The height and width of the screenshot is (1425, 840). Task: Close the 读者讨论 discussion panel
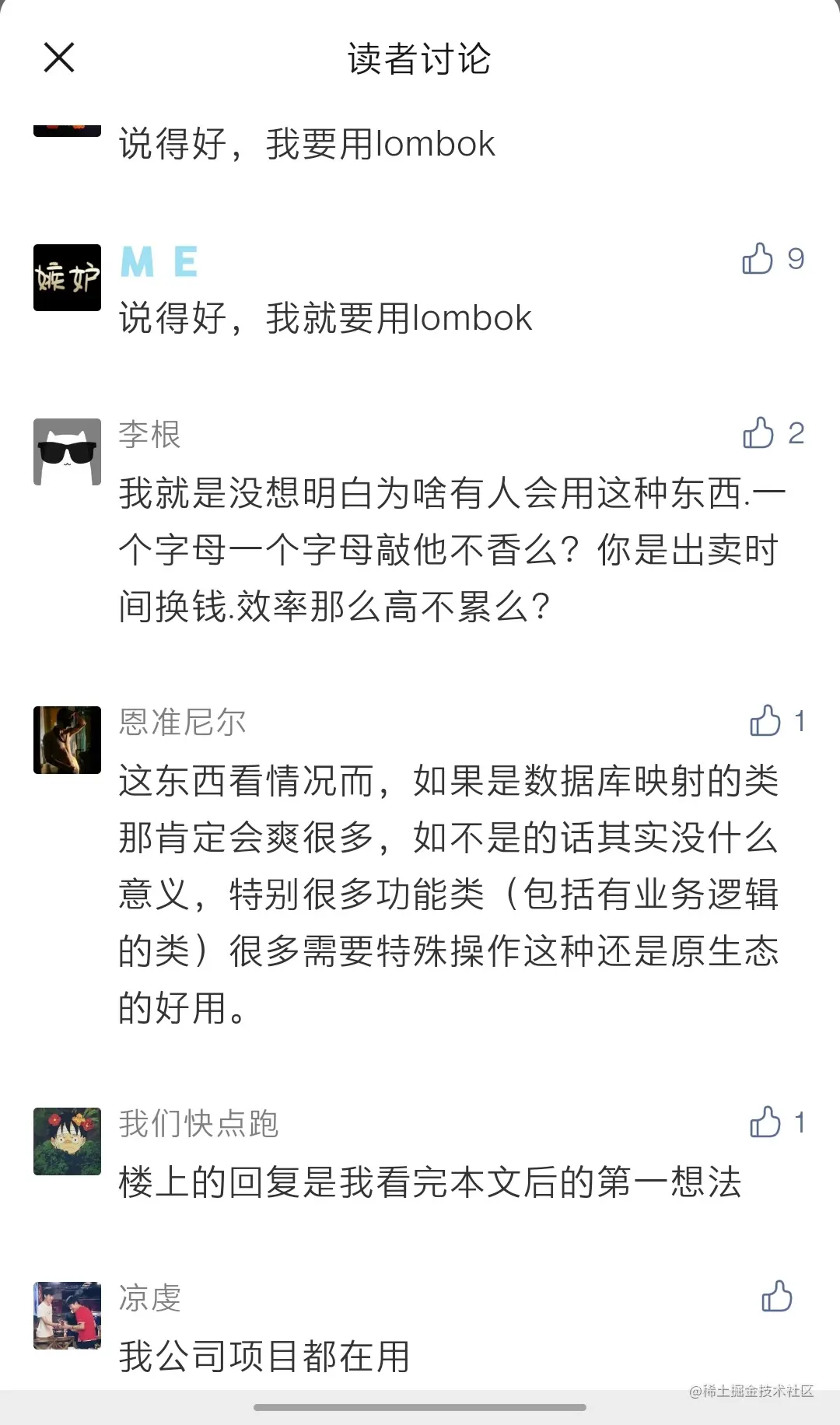(59, 58)
